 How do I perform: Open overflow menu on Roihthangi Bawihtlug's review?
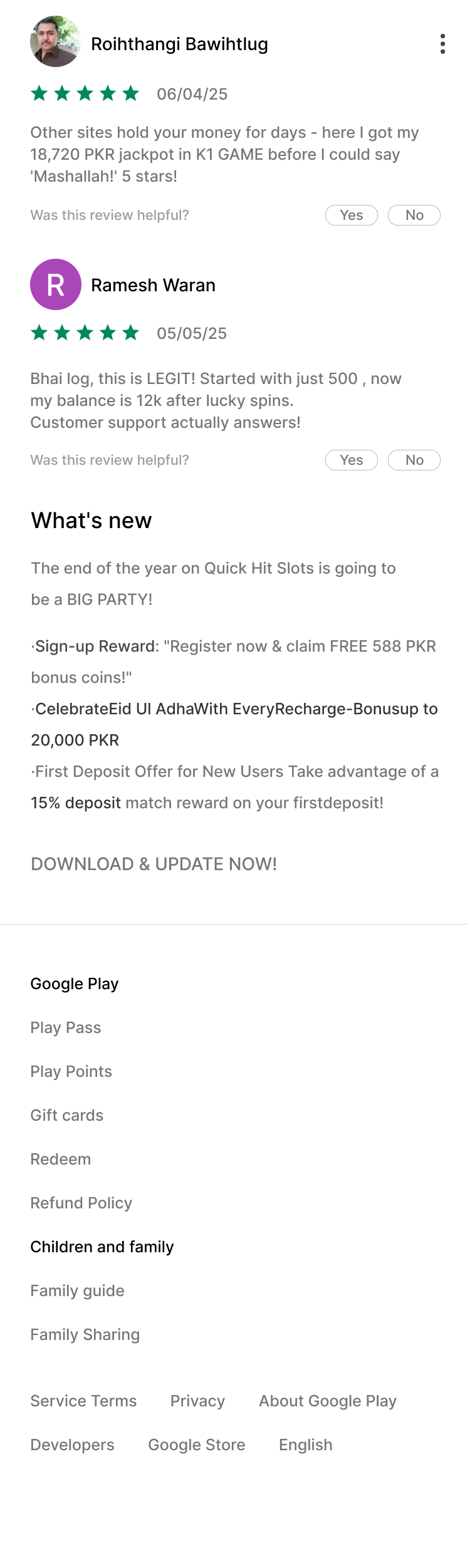tap(442, 44)
